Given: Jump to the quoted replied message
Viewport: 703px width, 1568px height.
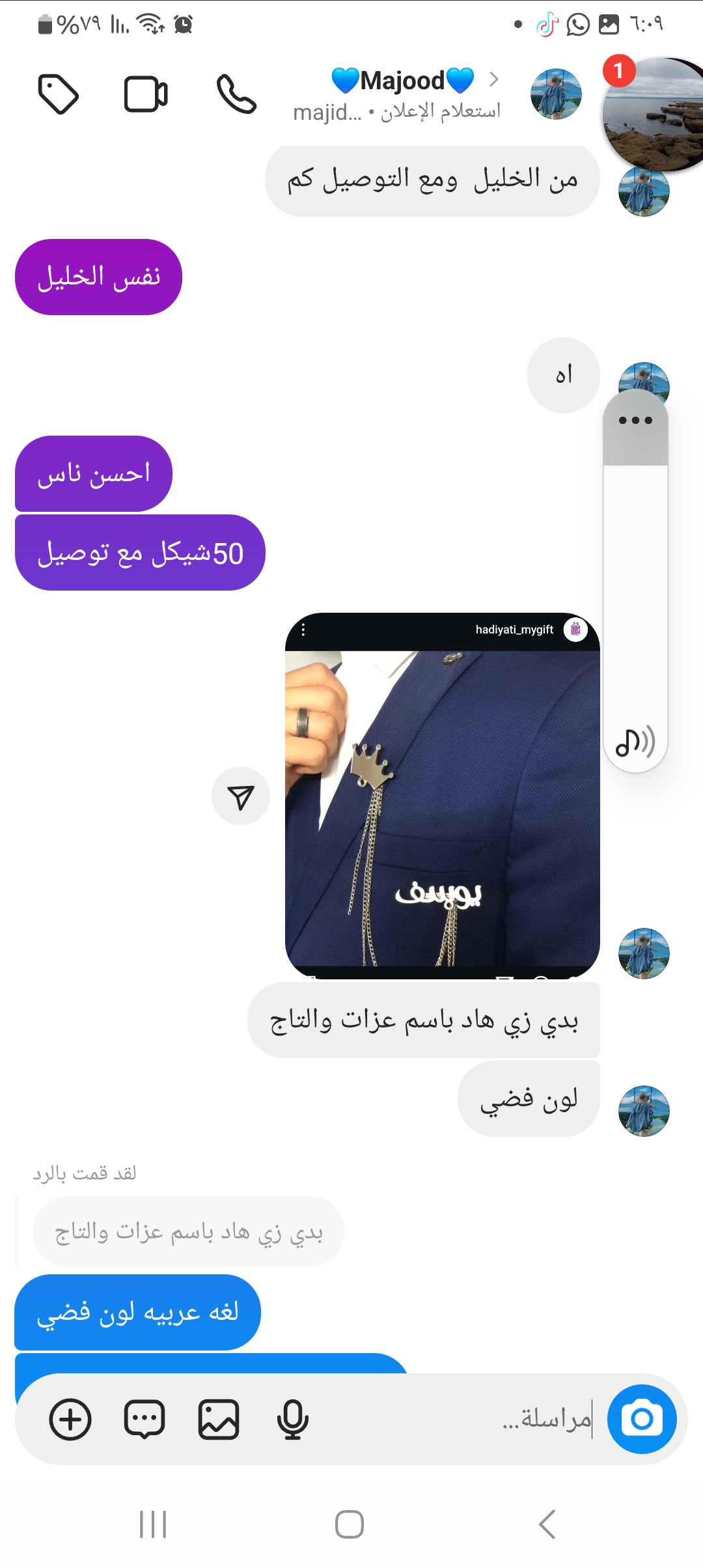Looking at the screenshot, I should coord(188,1232).
